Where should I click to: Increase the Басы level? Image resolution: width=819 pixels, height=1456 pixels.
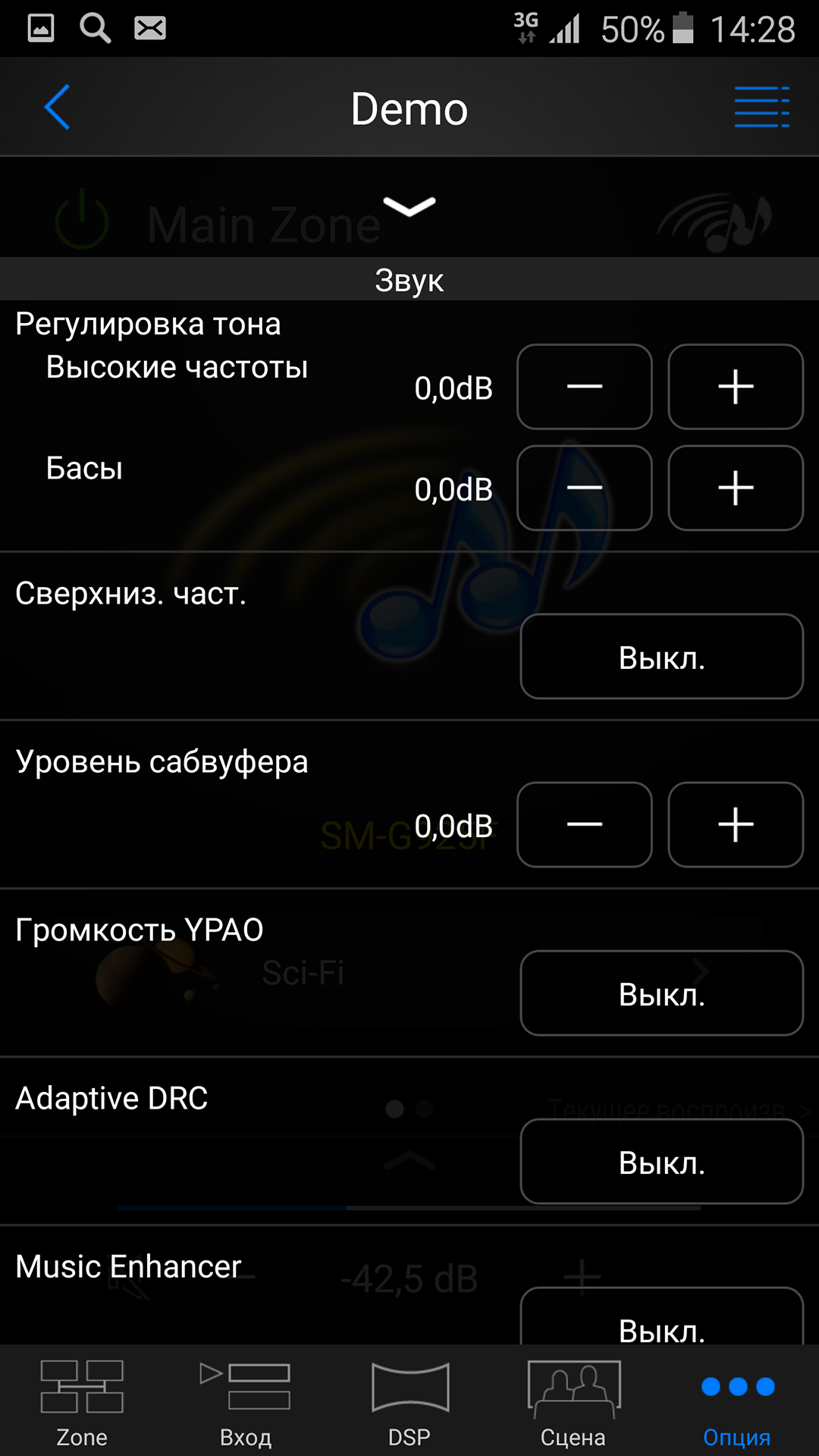(x=735, y=488)
